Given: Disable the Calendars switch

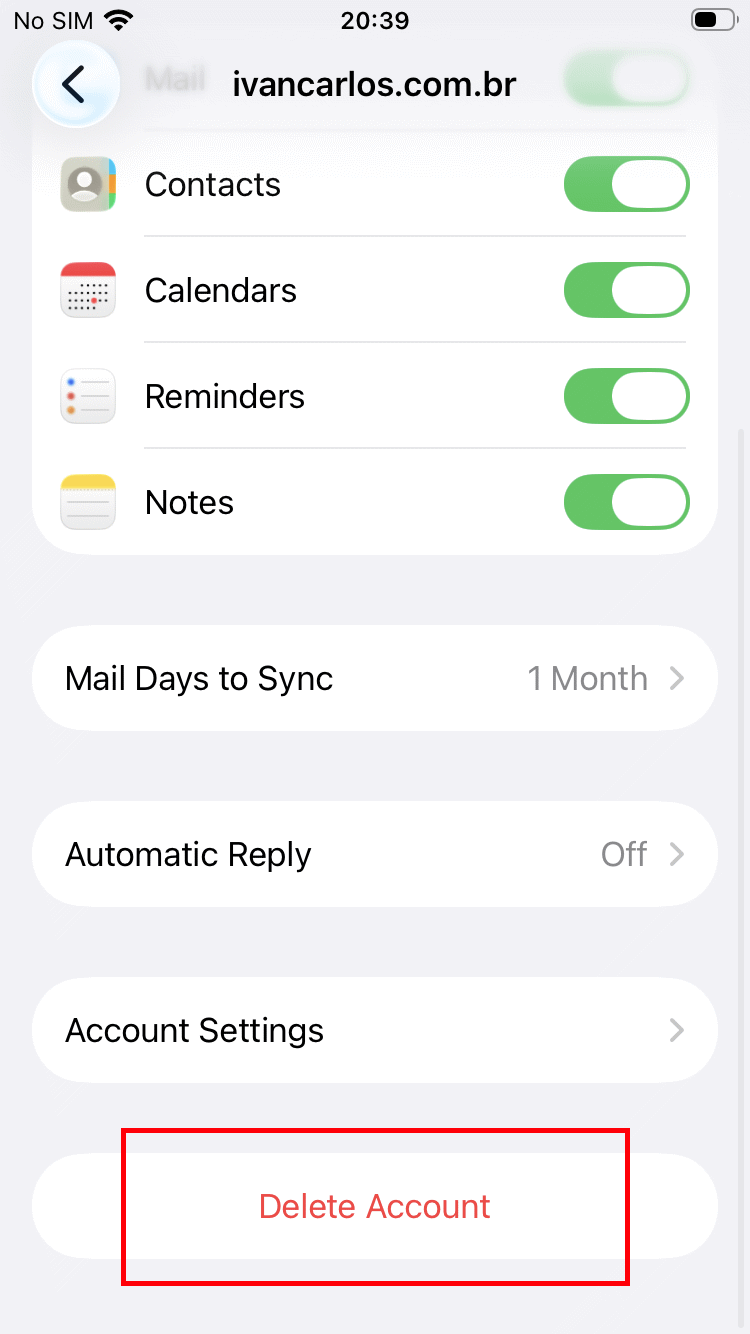Looking at the screenshot, I should tap(626, 291).
